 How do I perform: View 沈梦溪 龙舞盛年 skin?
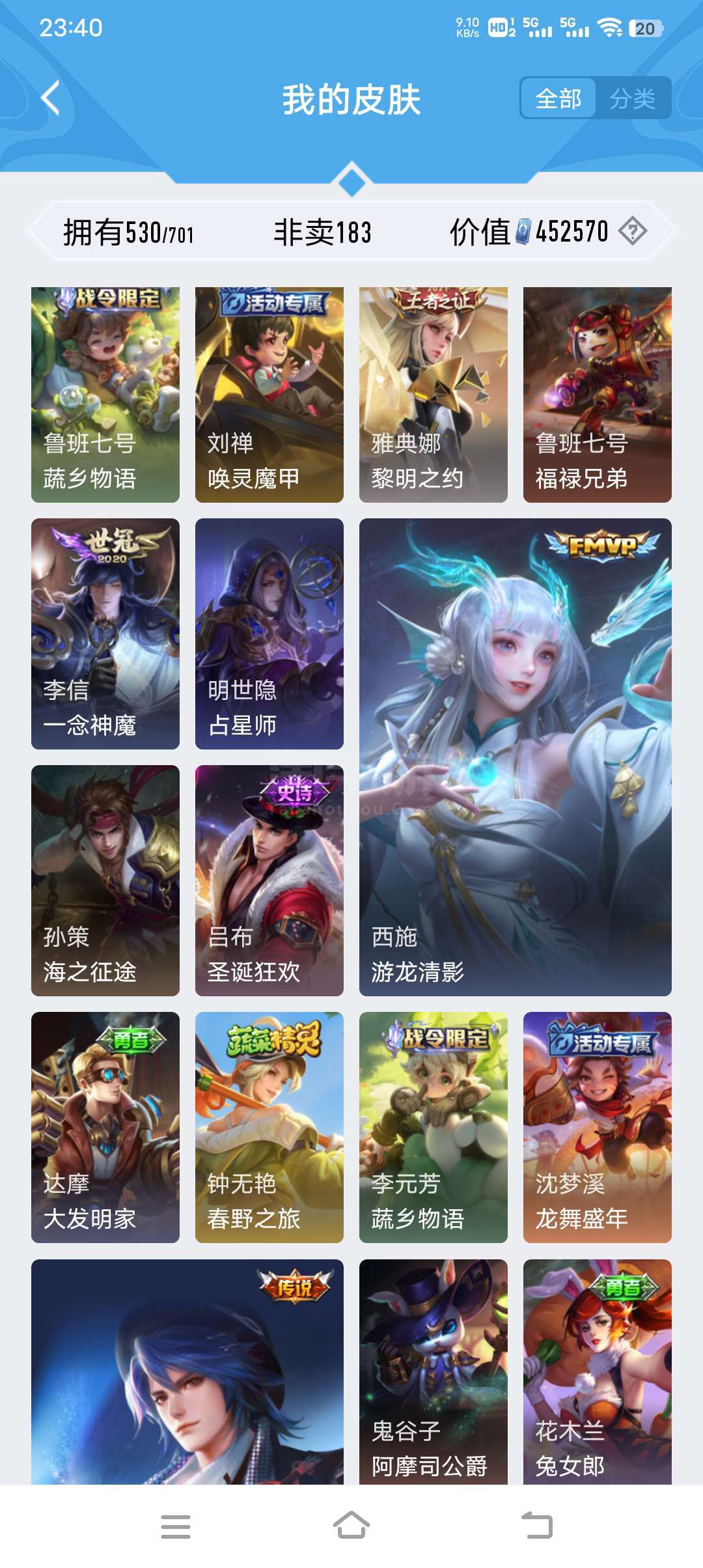(598, 1127)
